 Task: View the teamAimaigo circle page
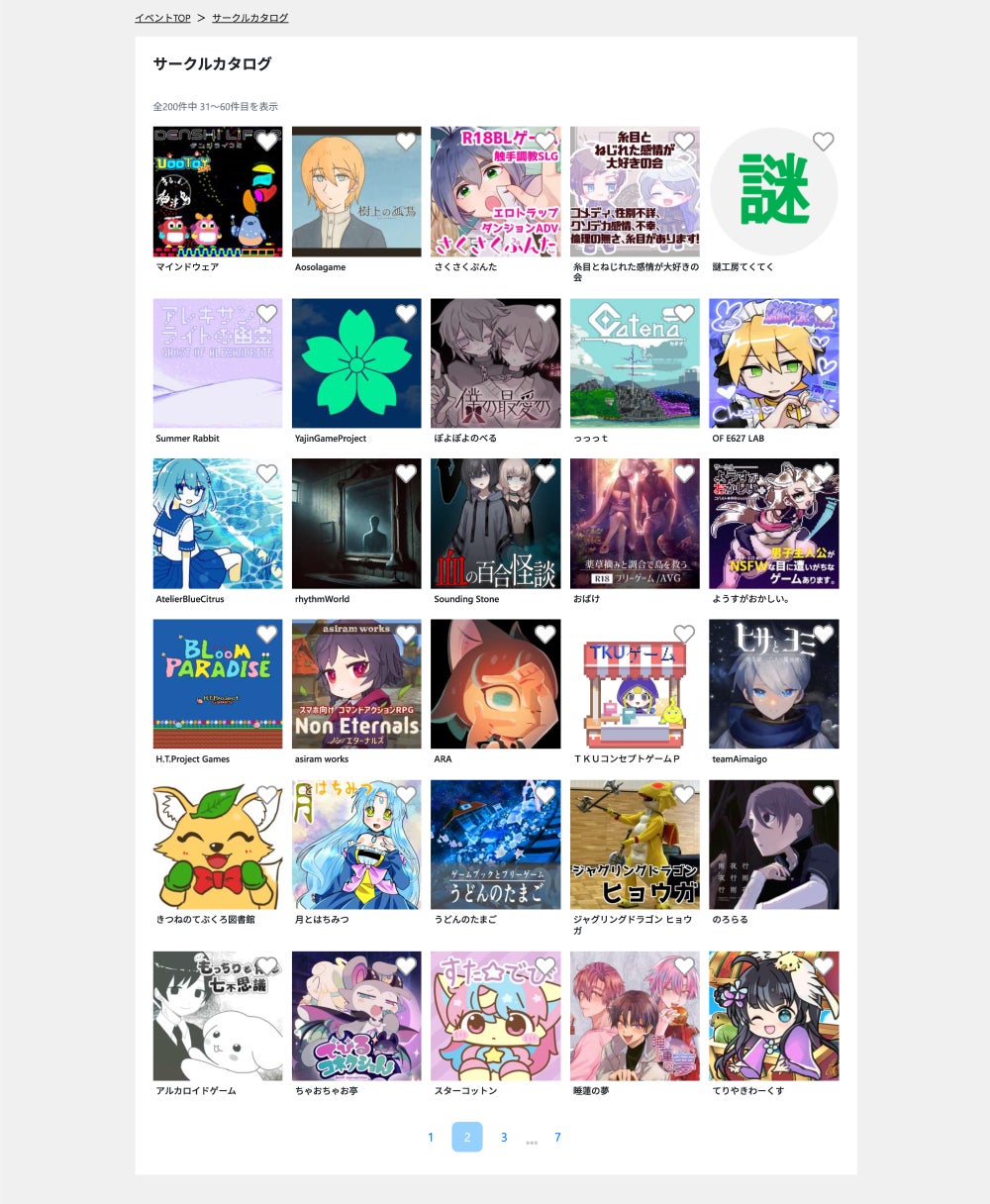point(773,684)
